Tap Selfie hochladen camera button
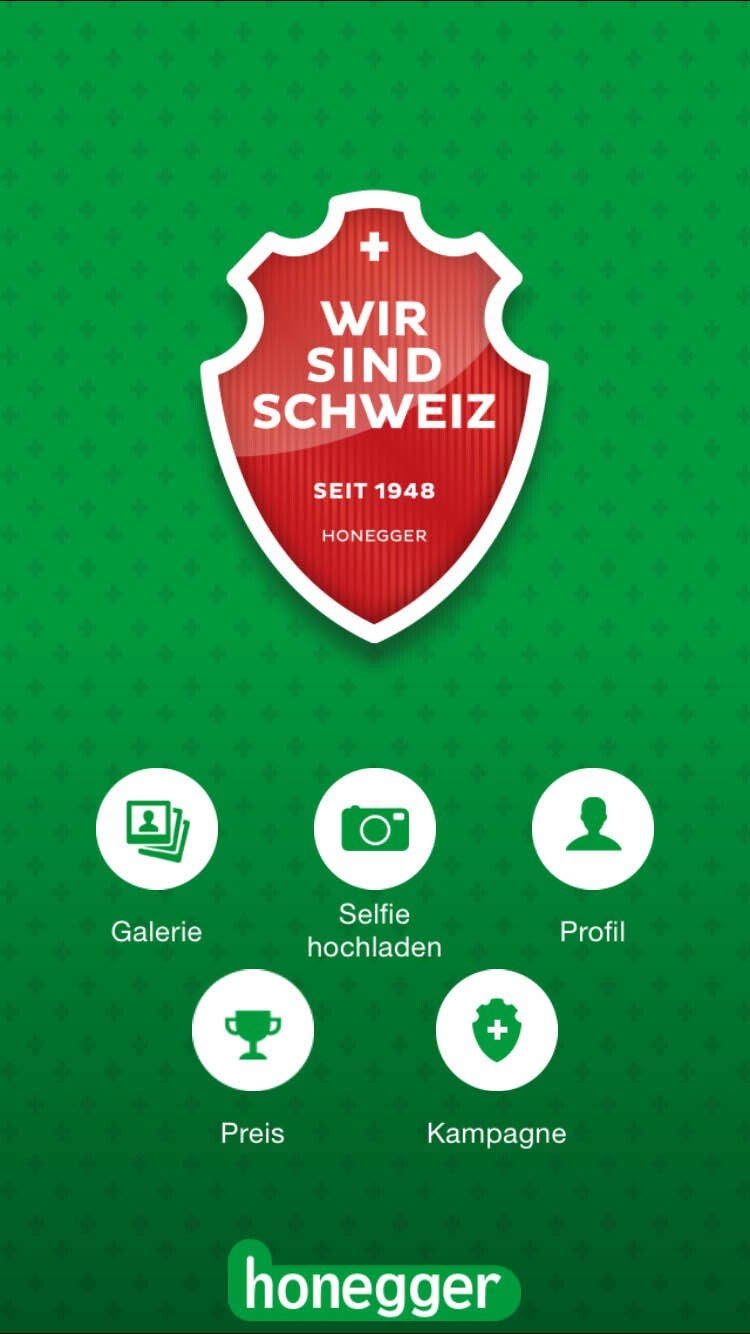This screenshot has width=750, height=1334. coord(374,828)
